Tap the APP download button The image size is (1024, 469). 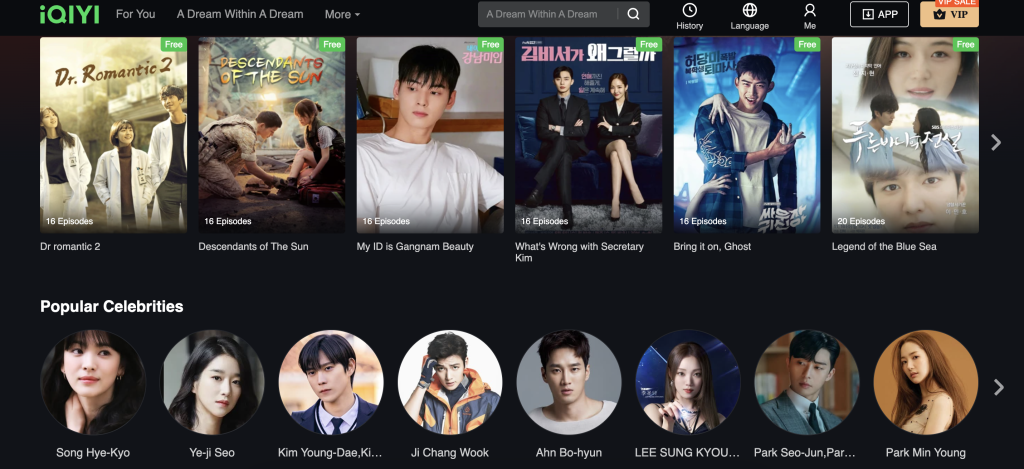tap(878, 15)
